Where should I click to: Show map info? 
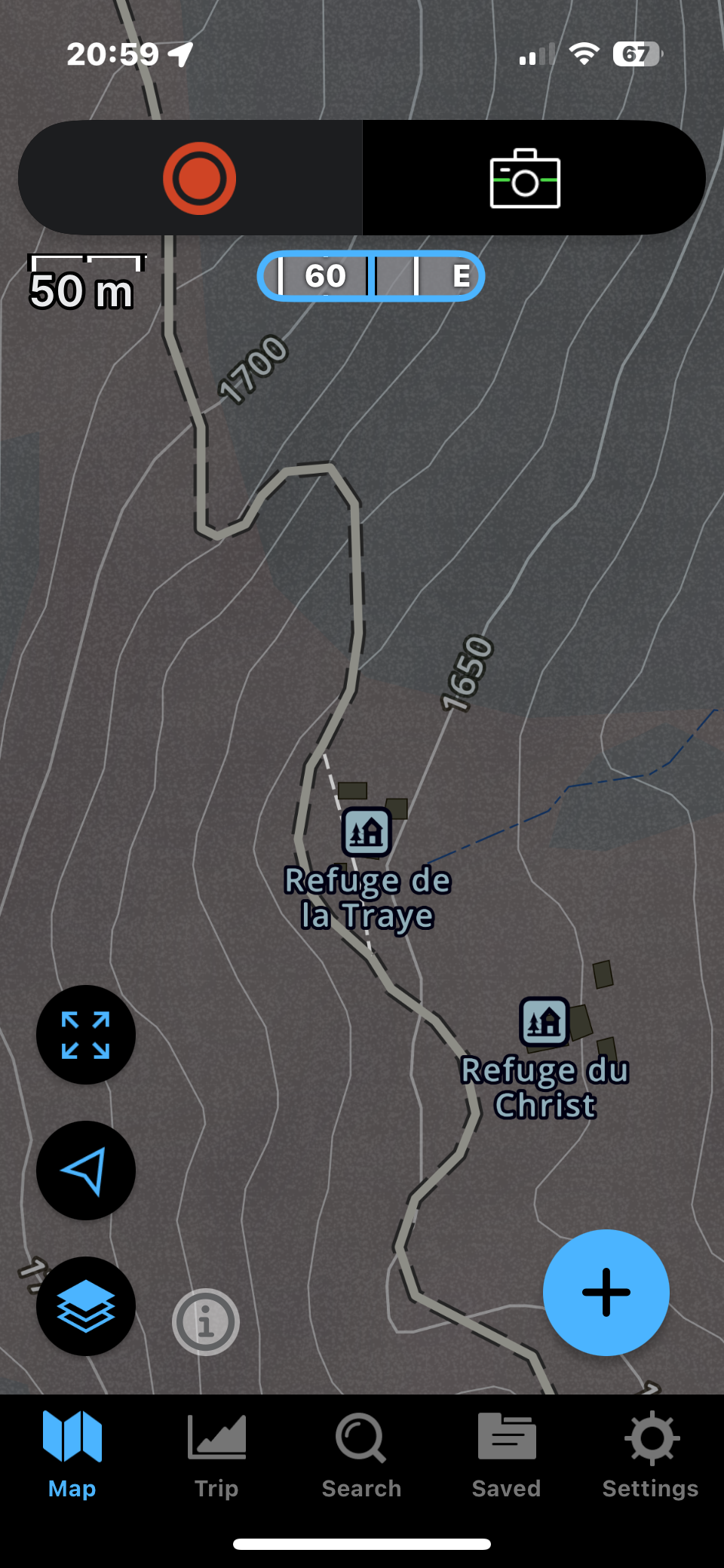(206, 1322)
